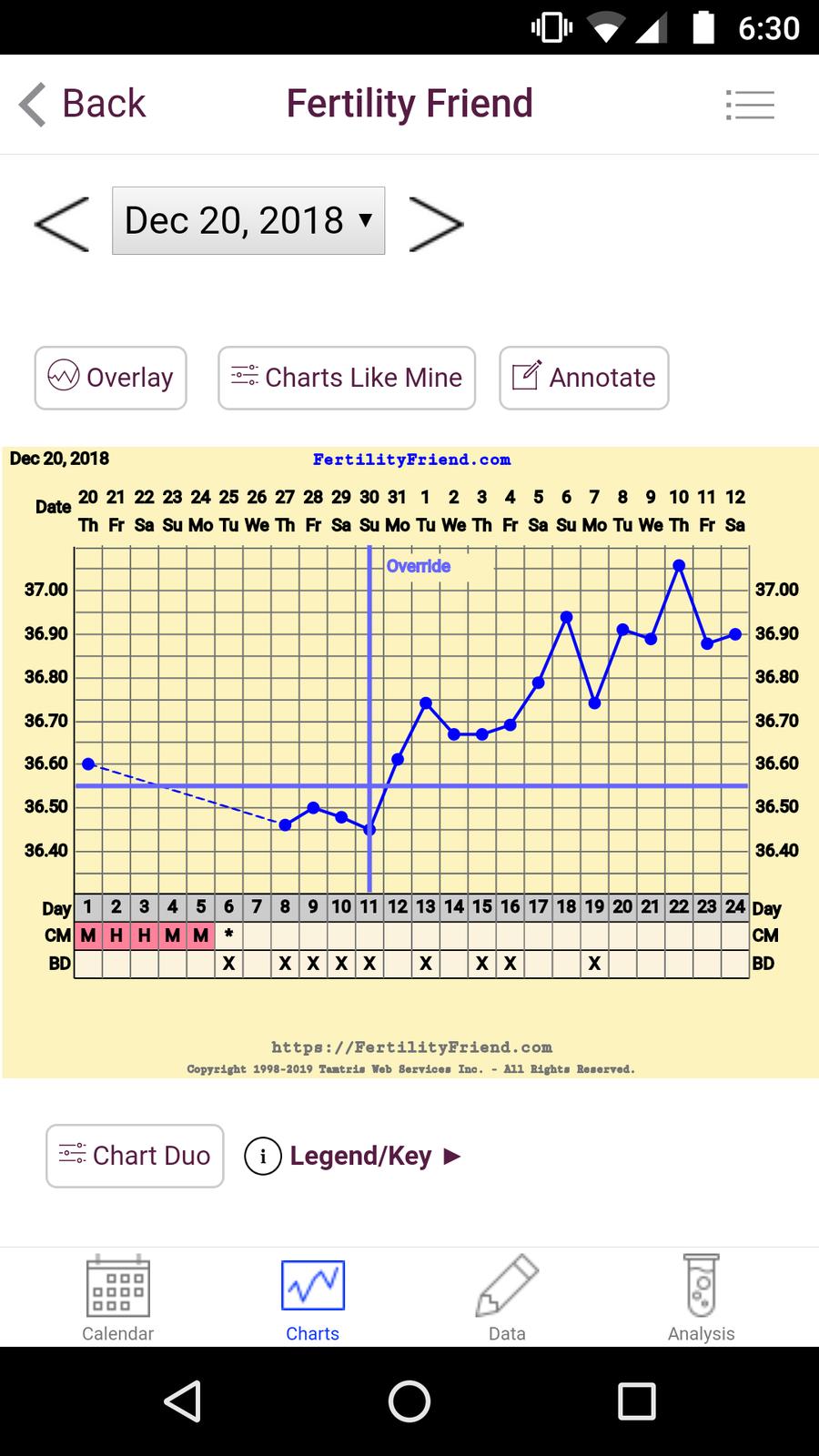Switch to the Calendar tab
819x1456 pixels.
117,1299
